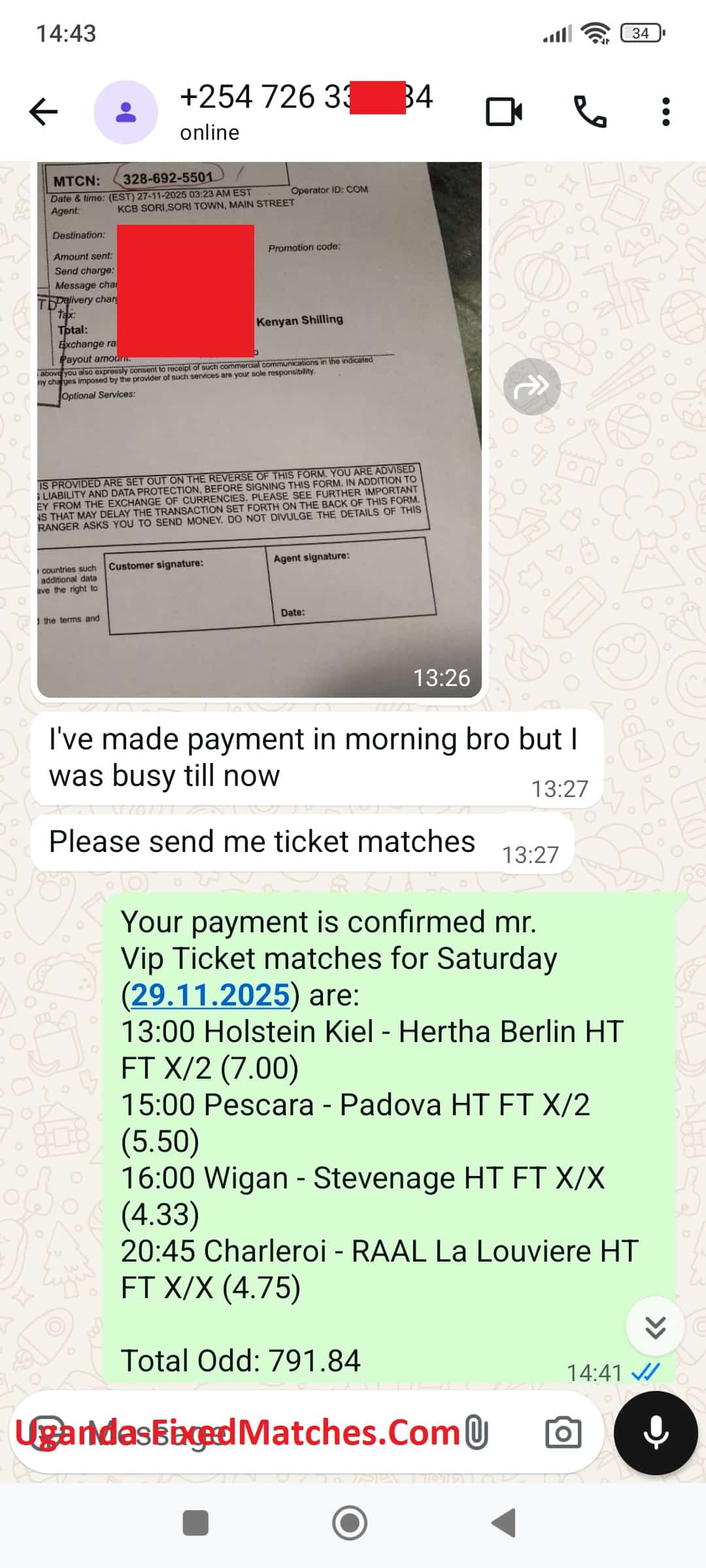Attach a file with the paperclip

point(477,1433)
